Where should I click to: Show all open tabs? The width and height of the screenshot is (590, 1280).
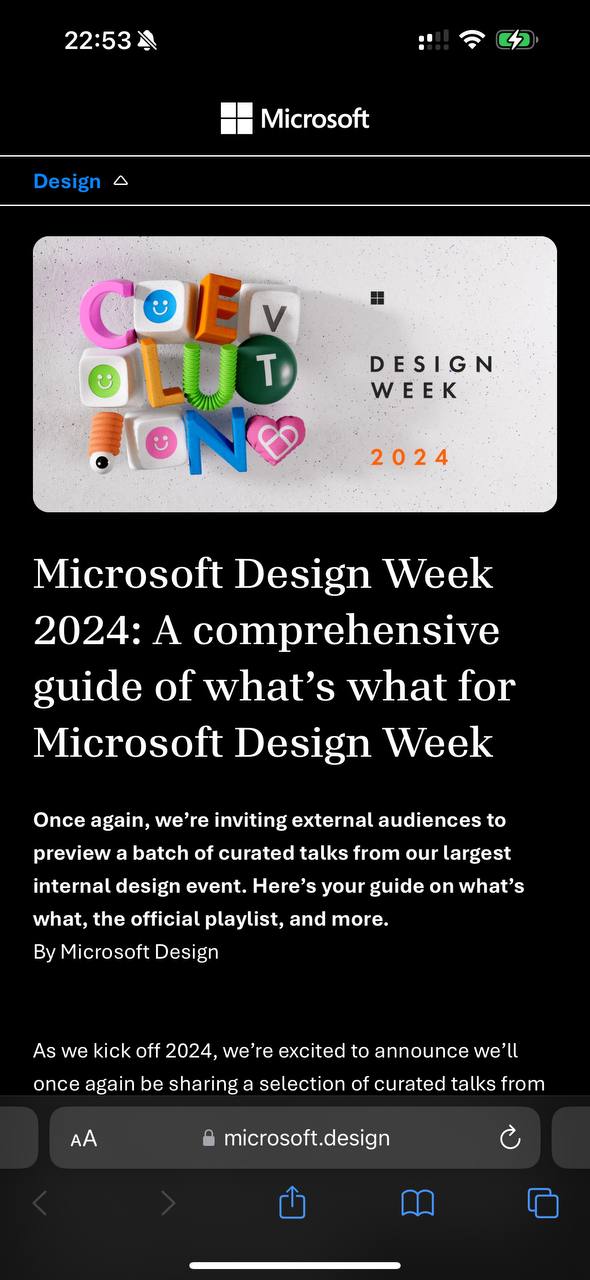click(x=543, y=1203)
